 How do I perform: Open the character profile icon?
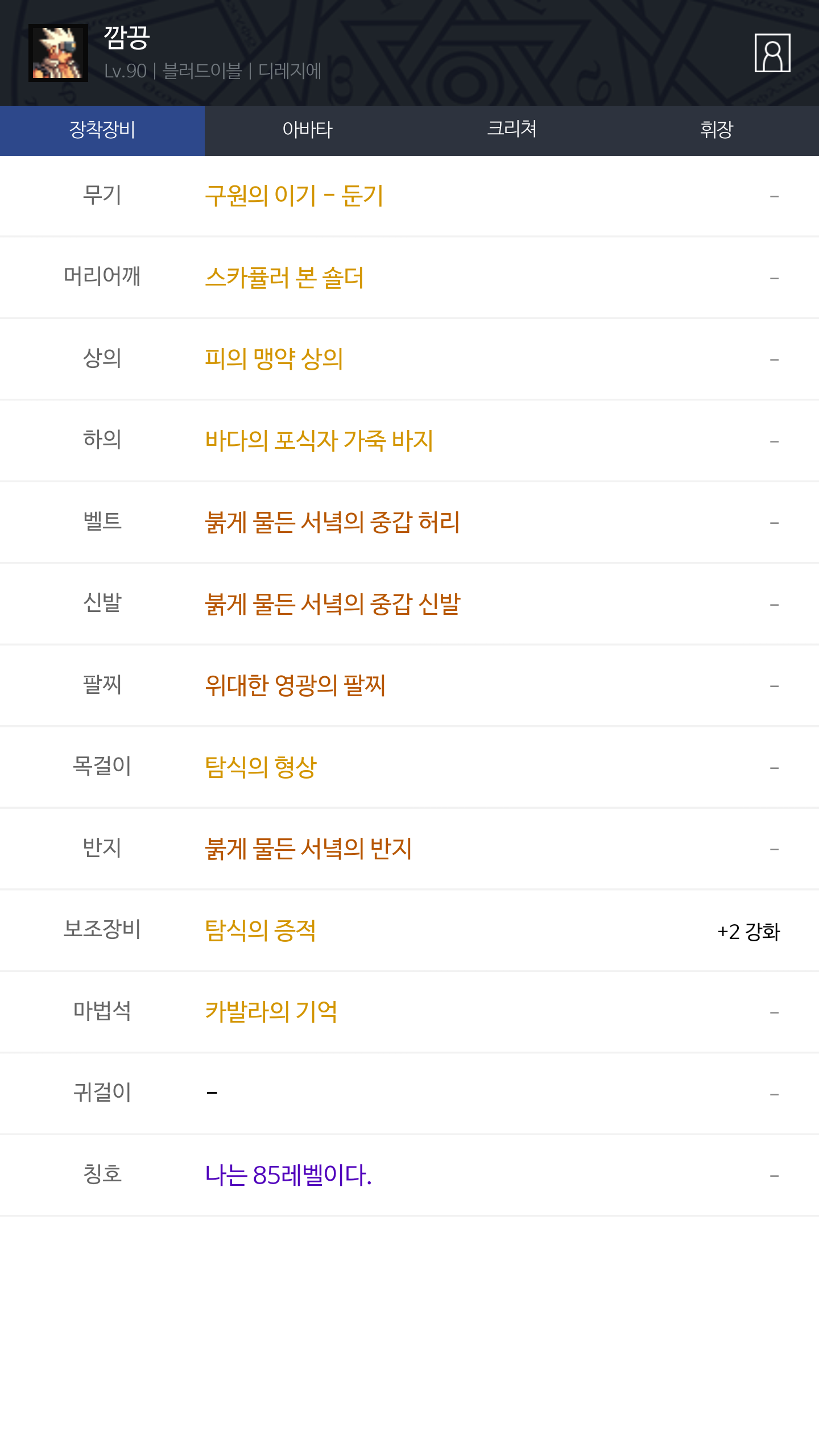click(772, 53)
